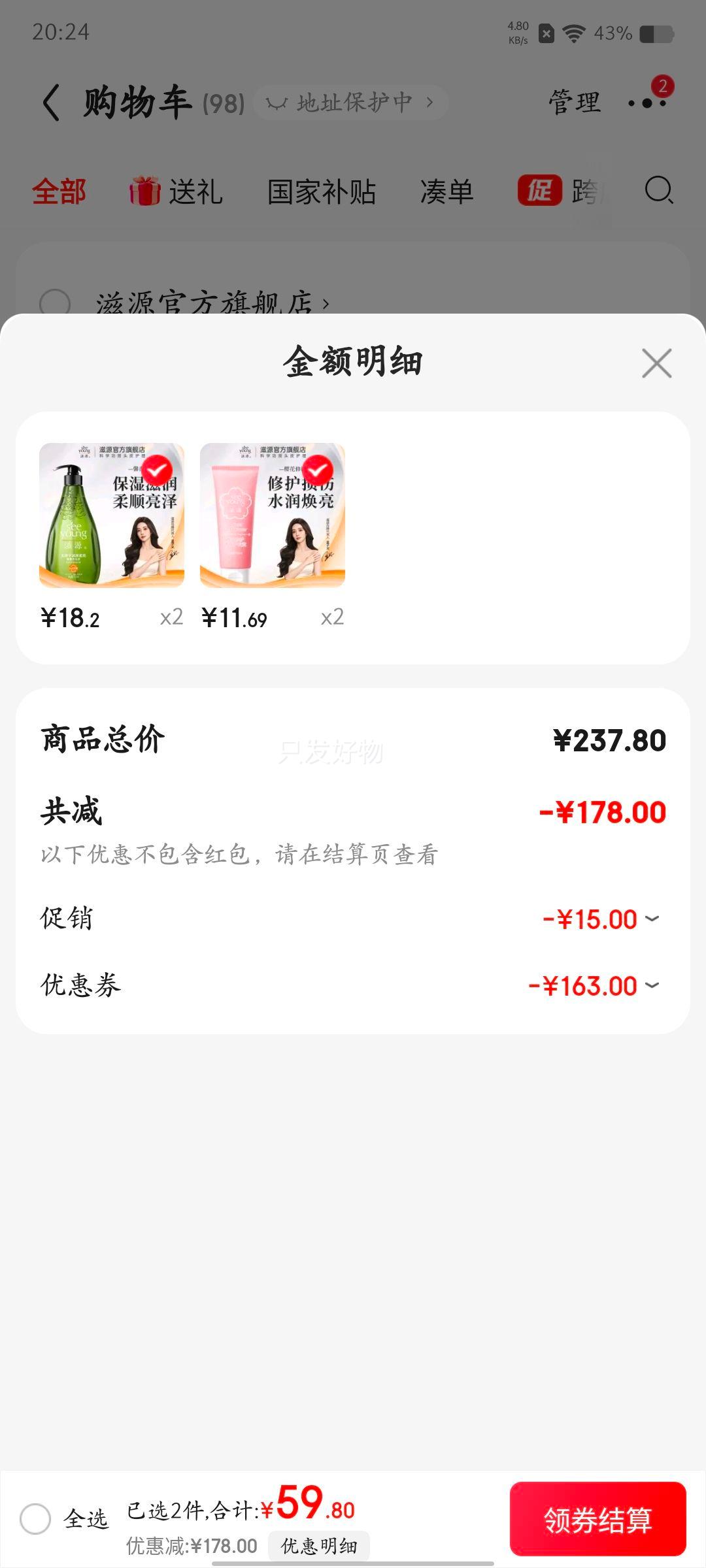
Task: Tap the 领券结算 checkout button
Action: coord(597,1519)
